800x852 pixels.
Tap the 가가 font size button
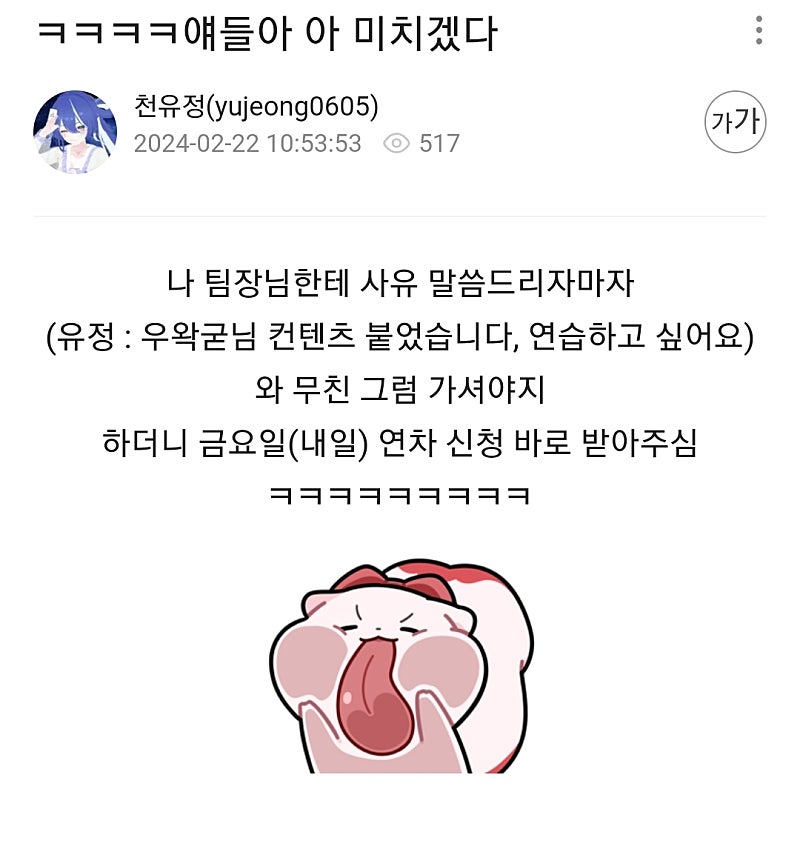click(x=735, y=123)
